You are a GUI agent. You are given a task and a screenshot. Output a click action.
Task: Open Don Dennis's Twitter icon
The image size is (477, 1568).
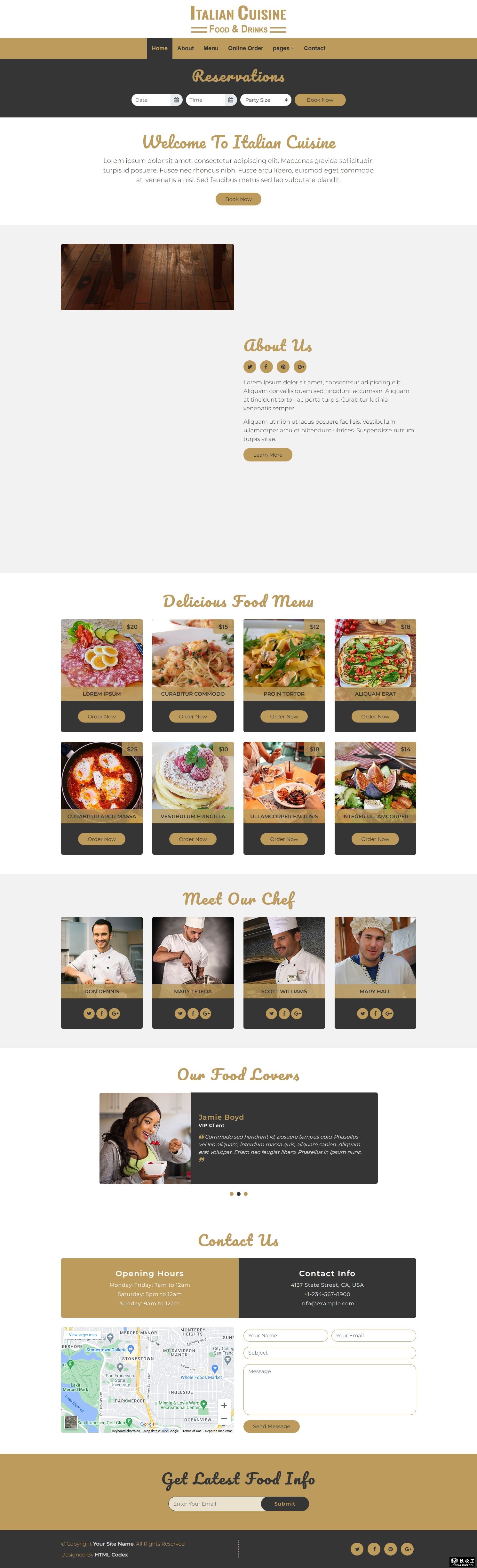coord(89,1013)
